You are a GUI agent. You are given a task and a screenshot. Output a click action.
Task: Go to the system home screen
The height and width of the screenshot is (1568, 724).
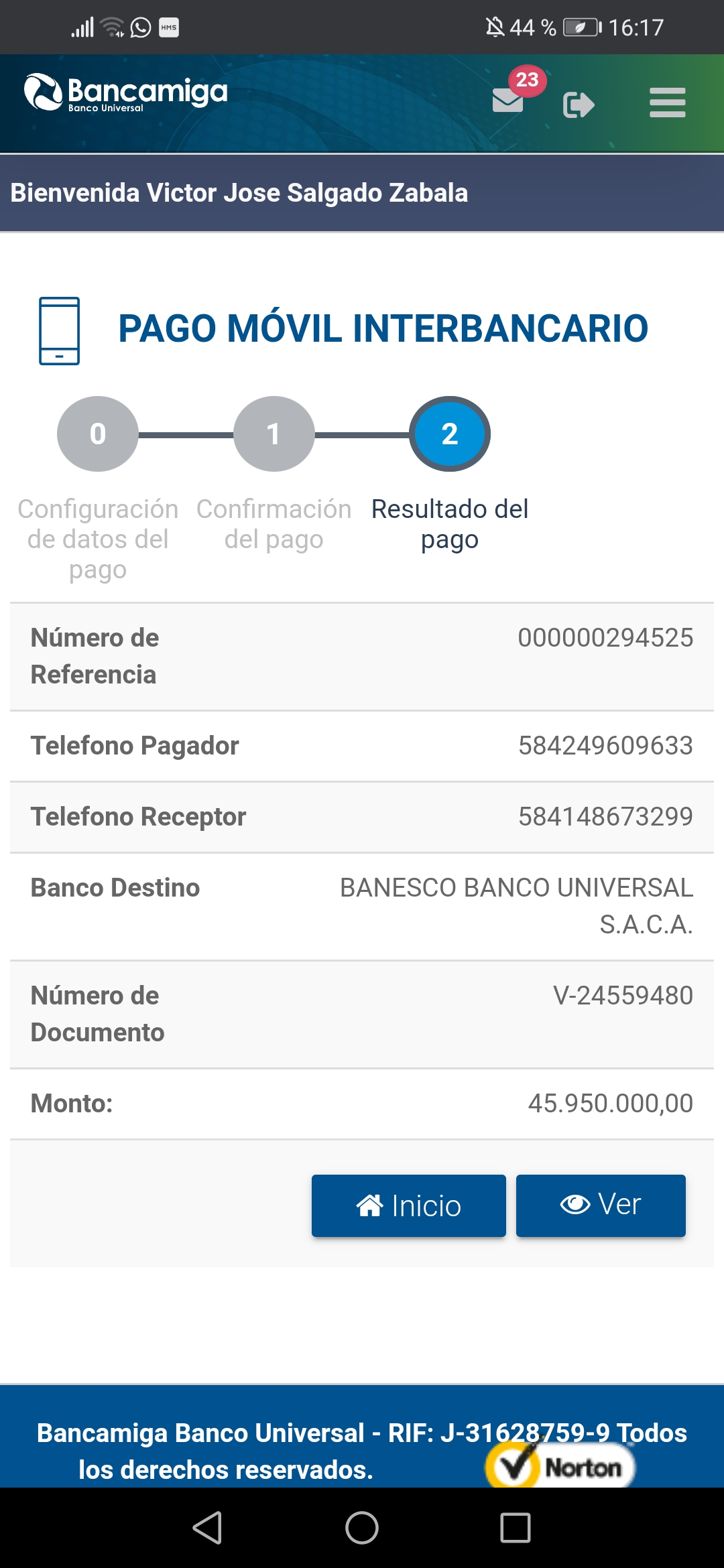click(x=362, y=1528)
